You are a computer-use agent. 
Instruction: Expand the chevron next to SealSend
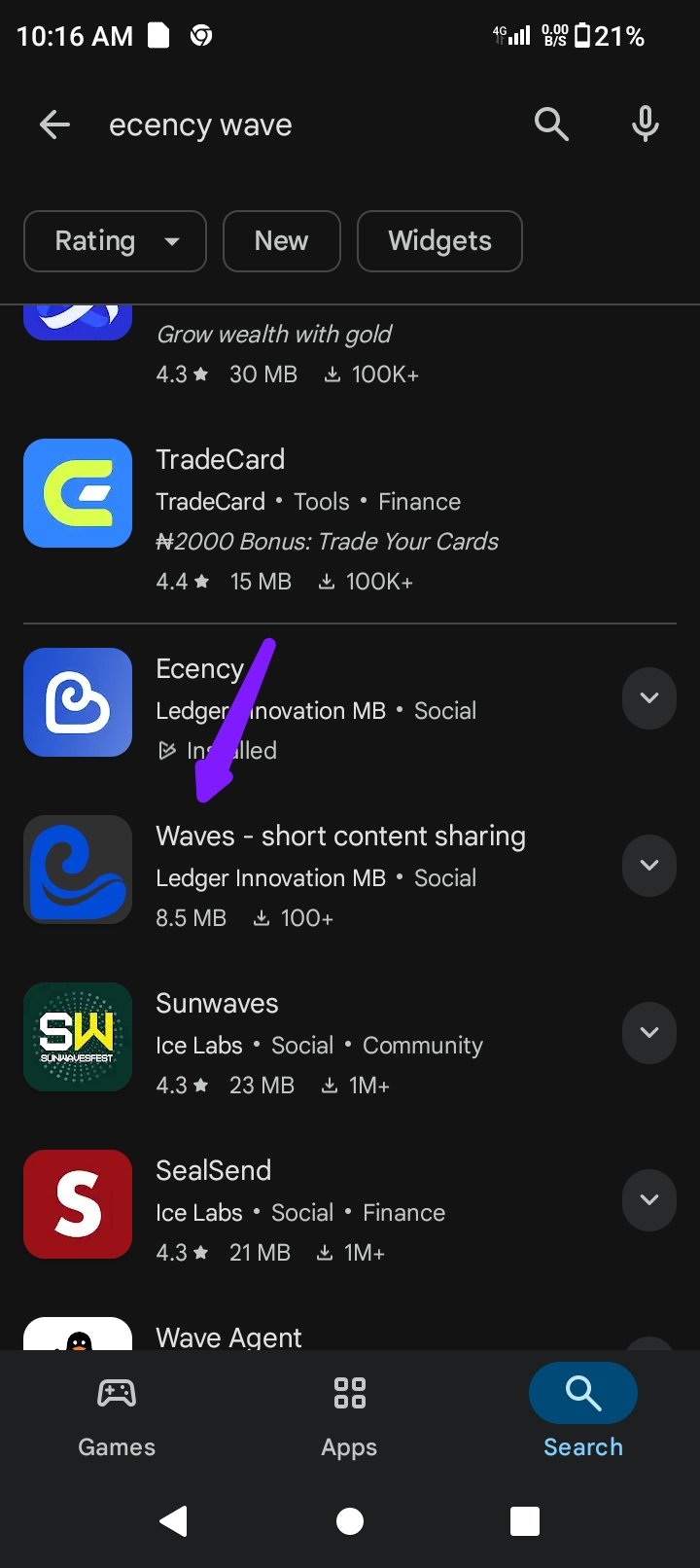click(x=649, y=1200)
